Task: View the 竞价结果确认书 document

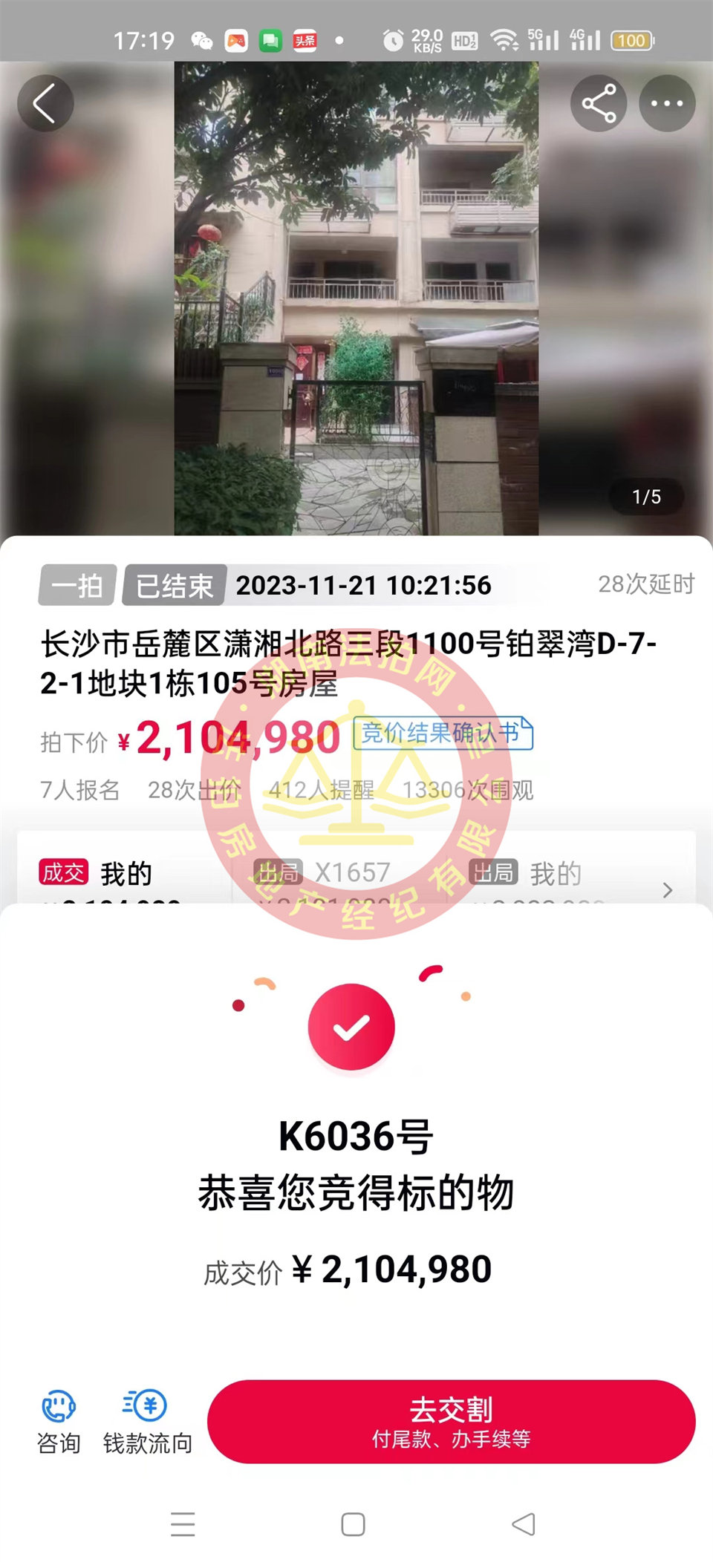Action: [x=443, y=734]
